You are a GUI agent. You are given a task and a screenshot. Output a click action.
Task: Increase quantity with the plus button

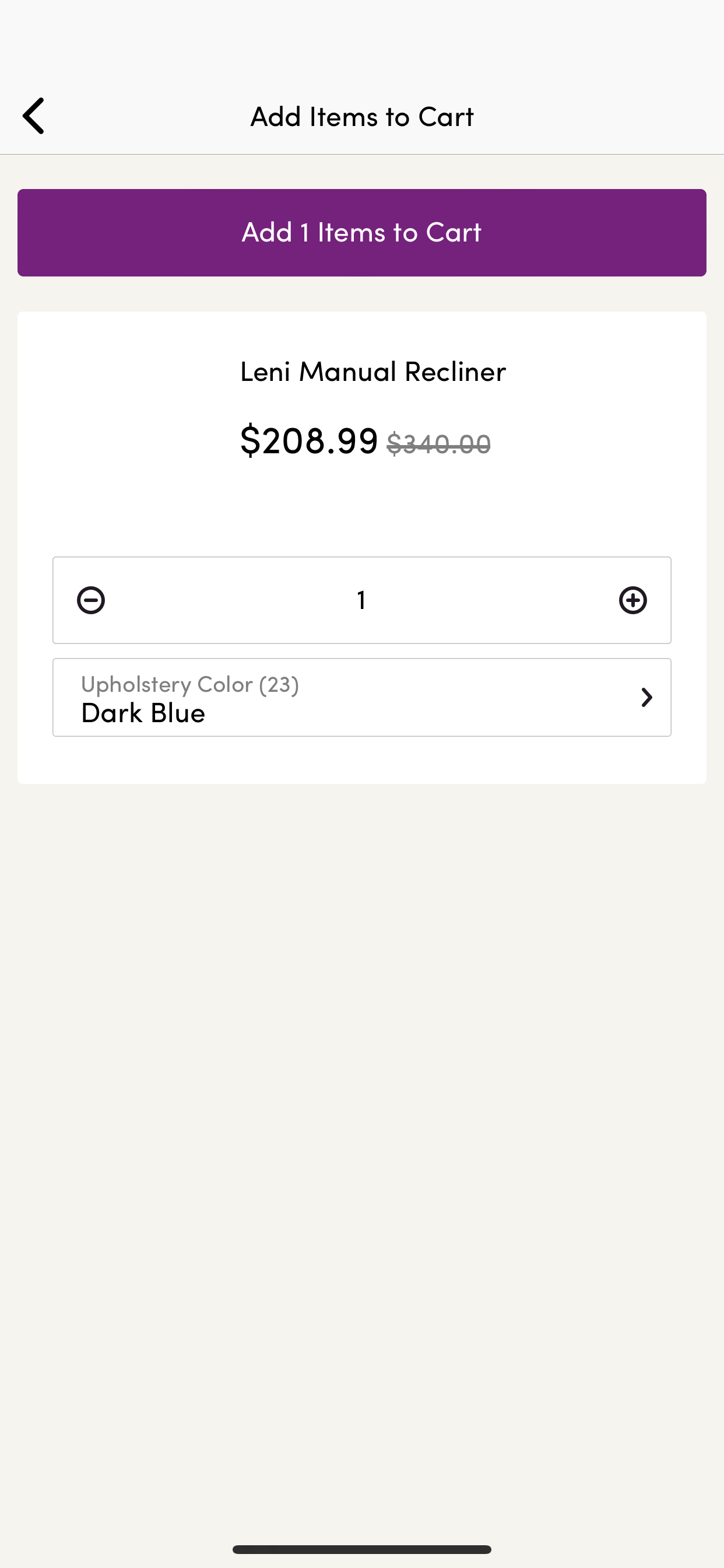pos(632,600)
